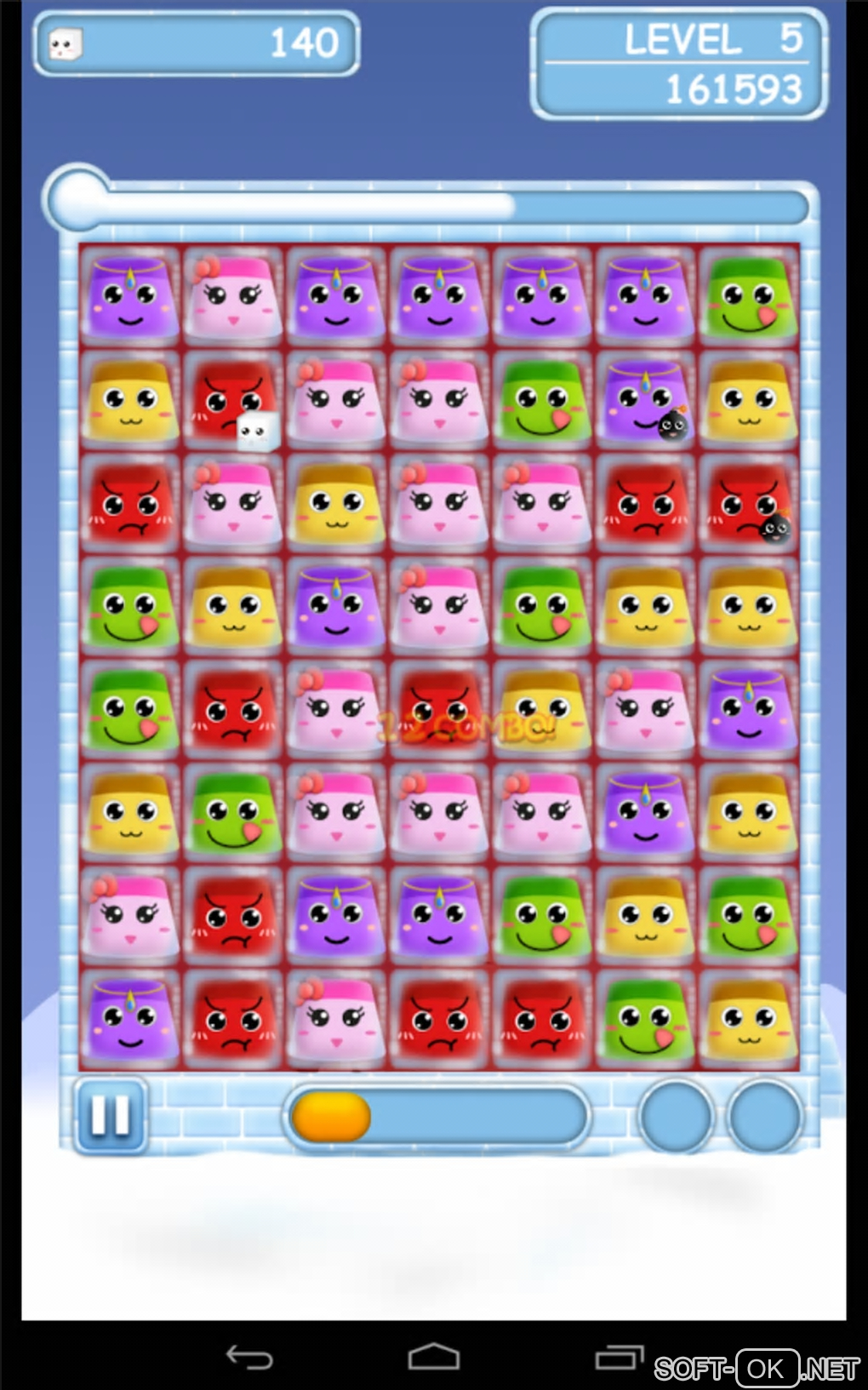Go back with the system back button
The image size is (868, 1390).
[248, 1357]
